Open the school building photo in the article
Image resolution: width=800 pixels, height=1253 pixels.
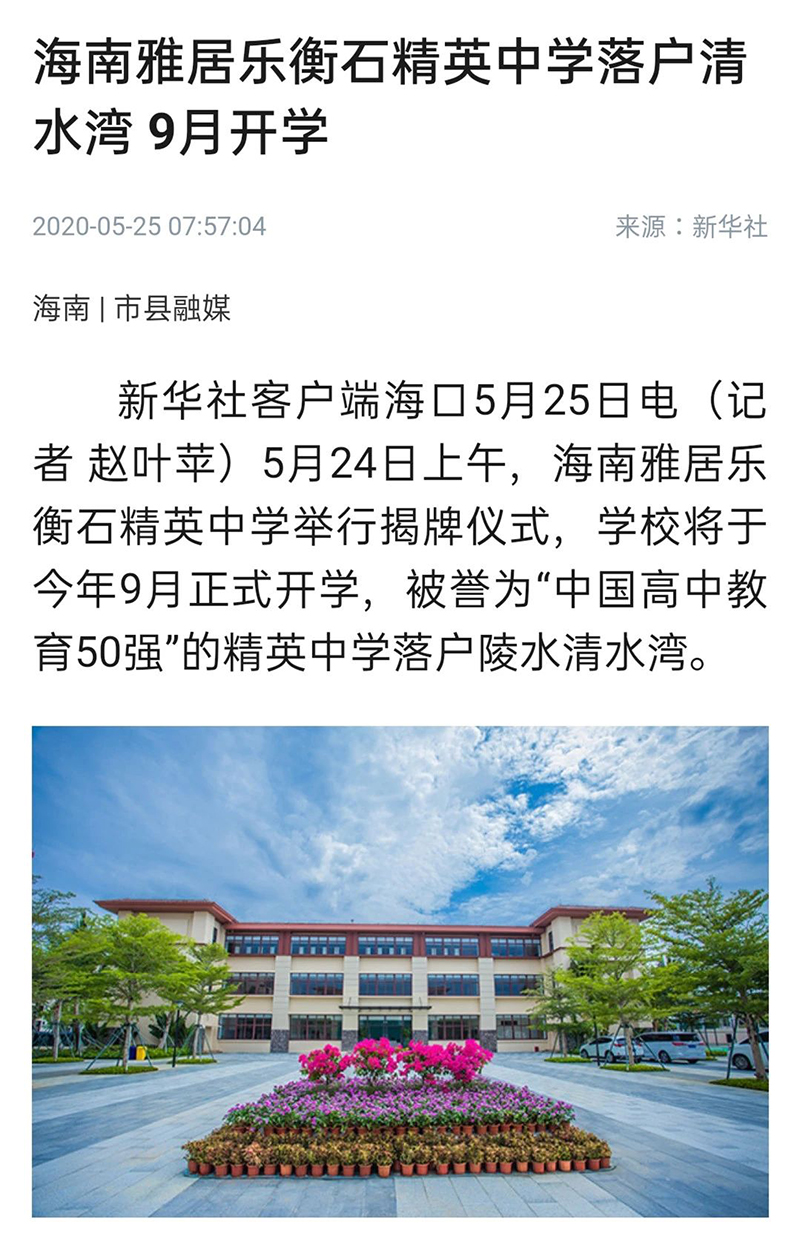[x=400, y=970]
